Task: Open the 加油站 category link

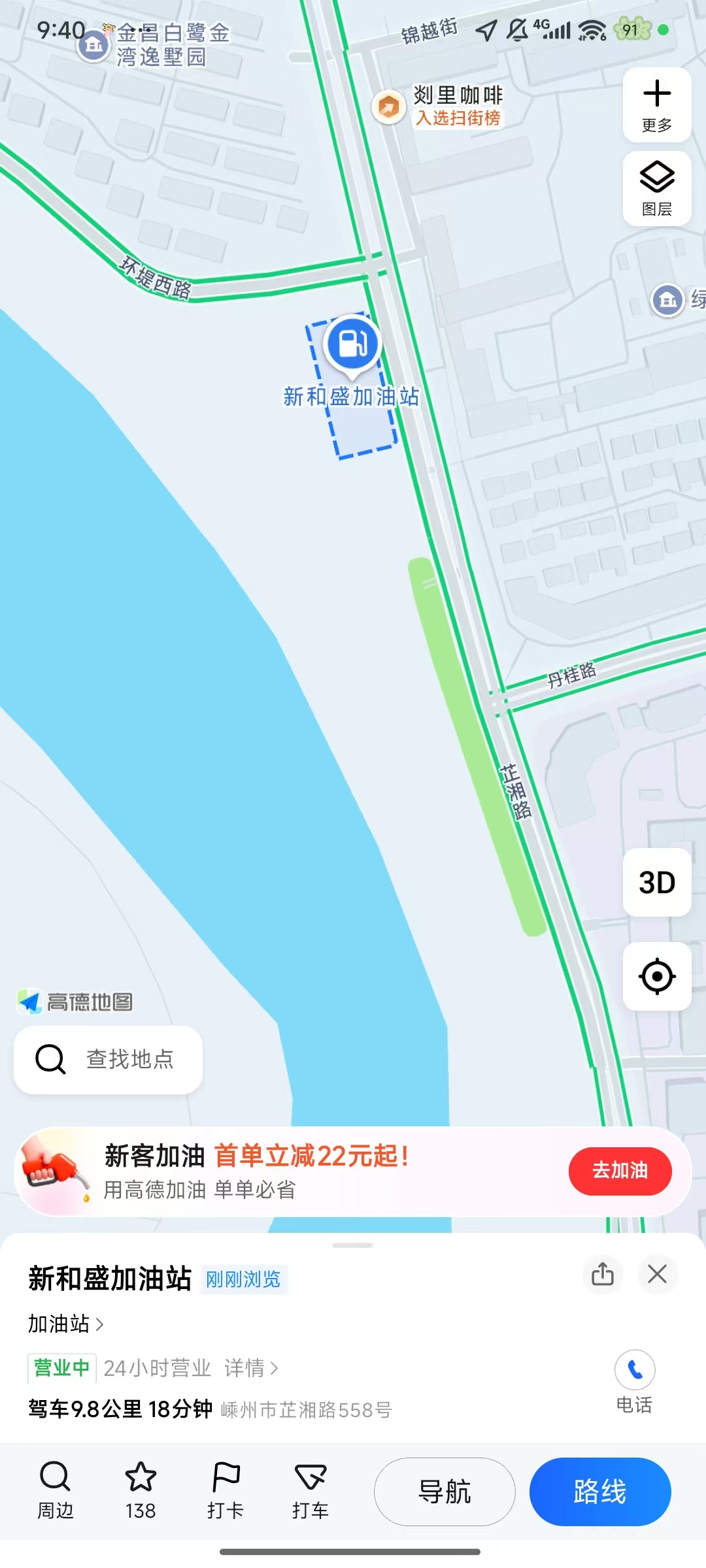Action: 65,1324
